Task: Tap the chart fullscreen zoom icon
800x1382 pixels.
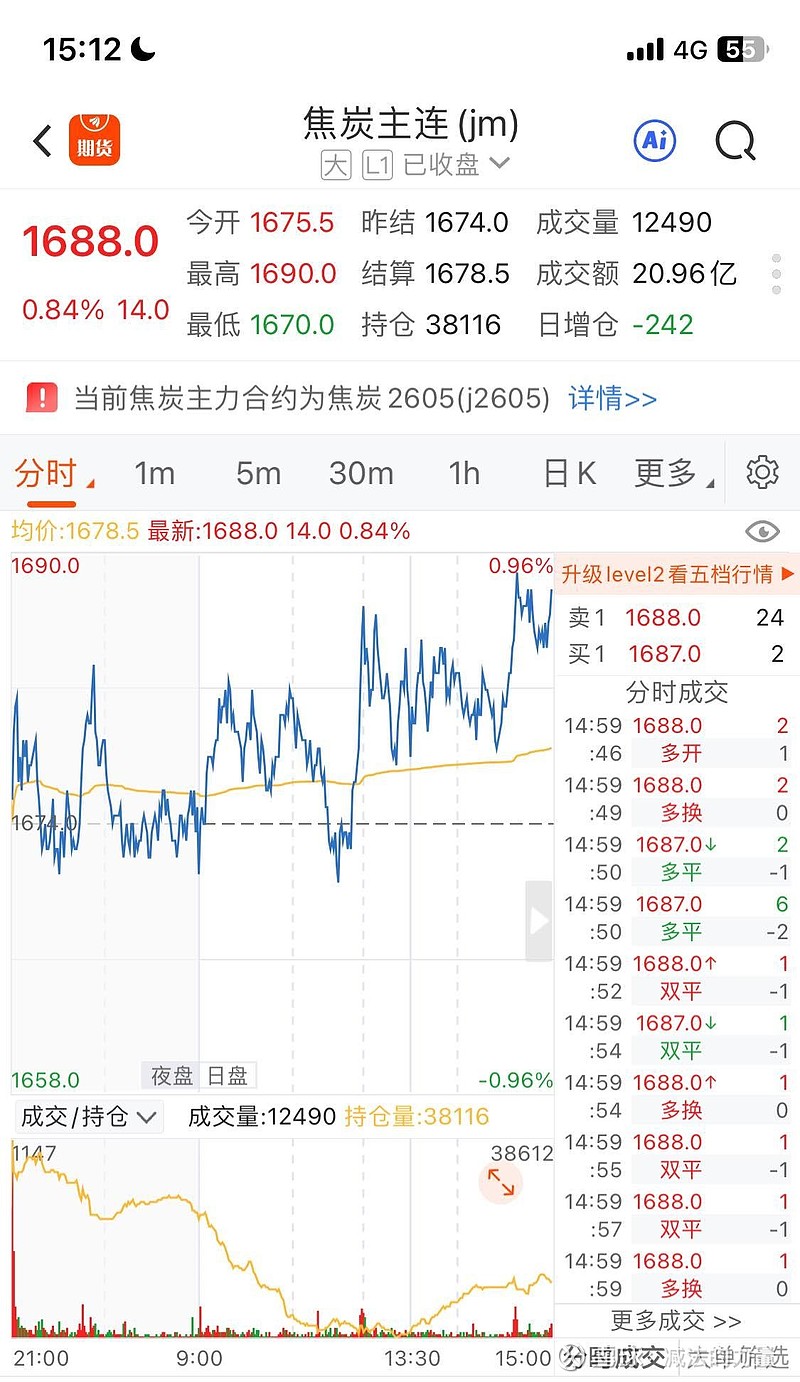Action: click(500, 1183)
